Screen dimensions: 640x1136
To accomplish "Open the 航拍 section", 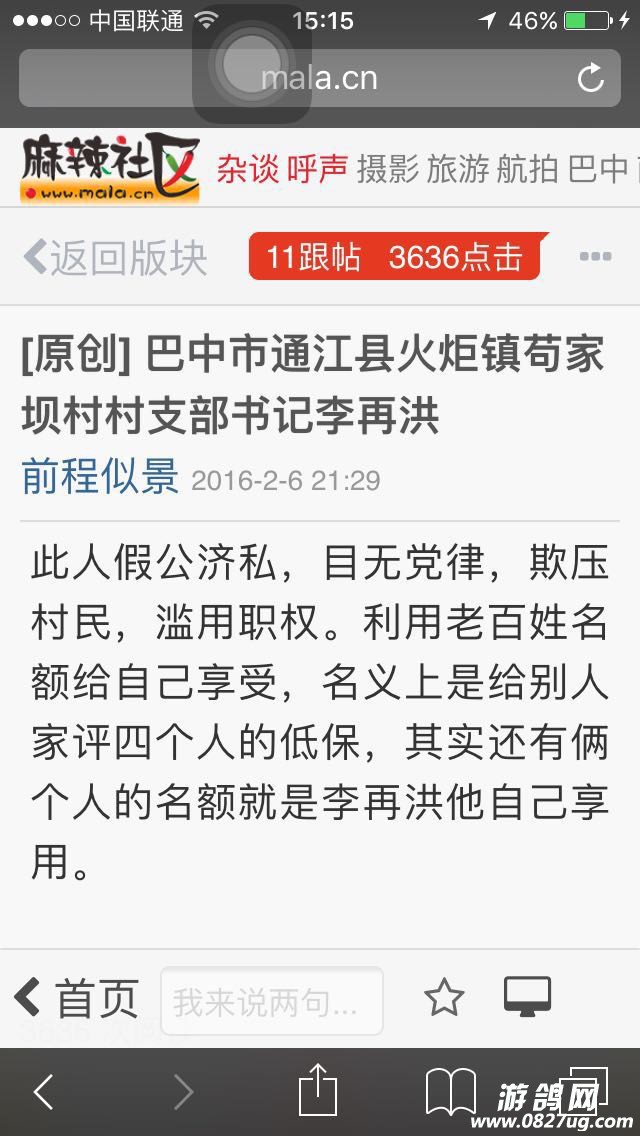I will (528, 169).
